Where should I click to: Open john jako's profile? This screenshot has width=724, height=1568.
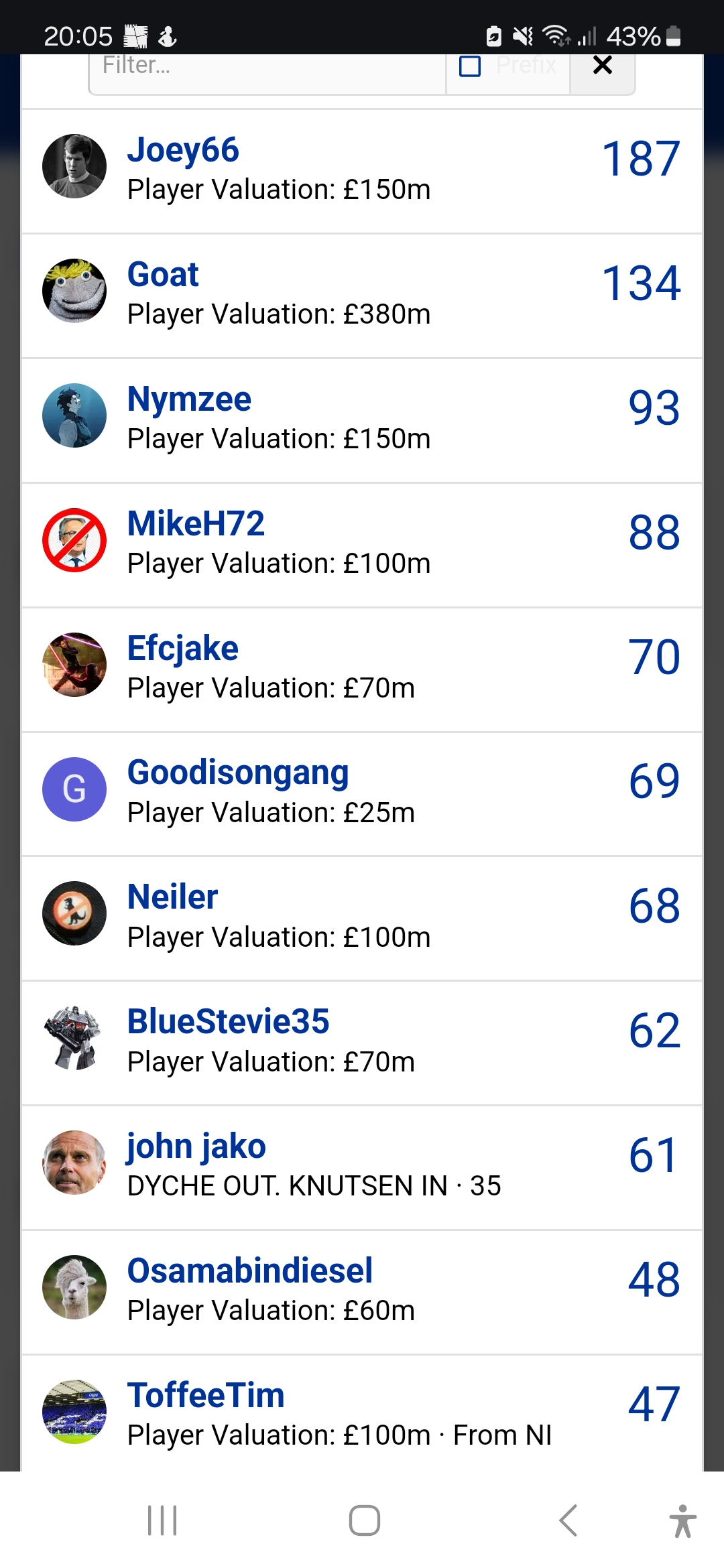pos(196,1147)
